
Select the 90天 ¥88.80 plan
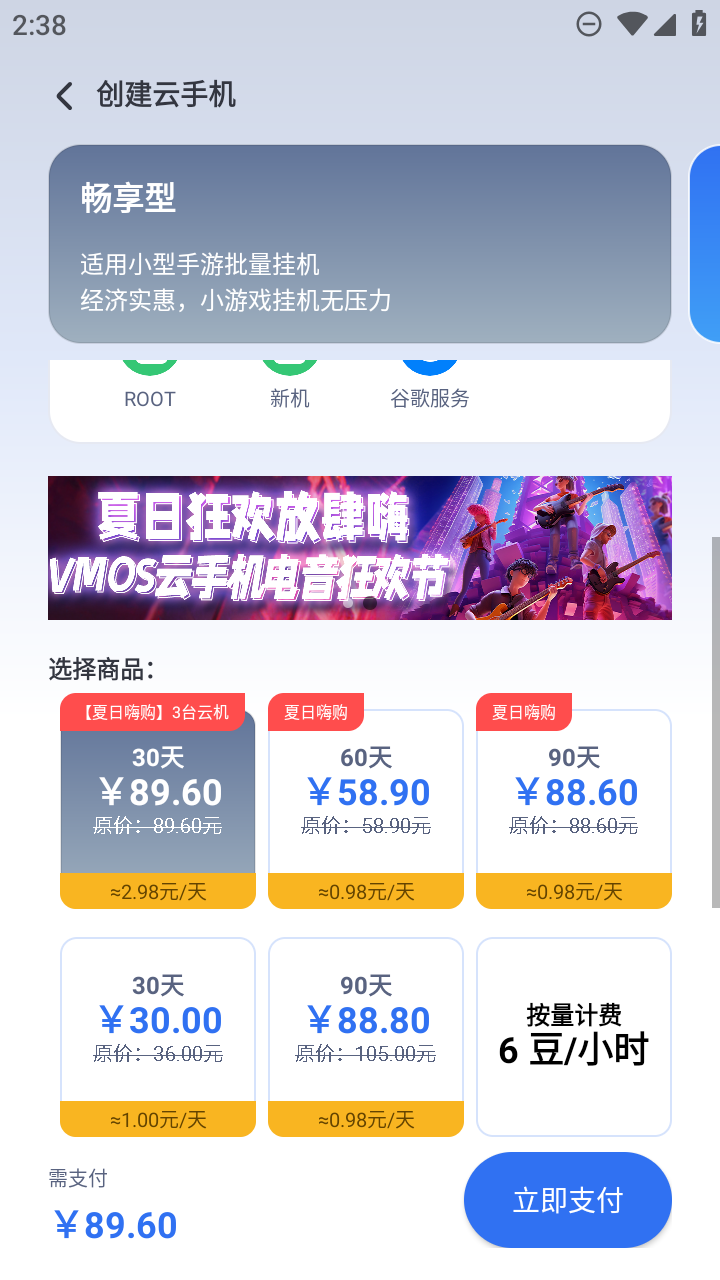click(365, 1030)
